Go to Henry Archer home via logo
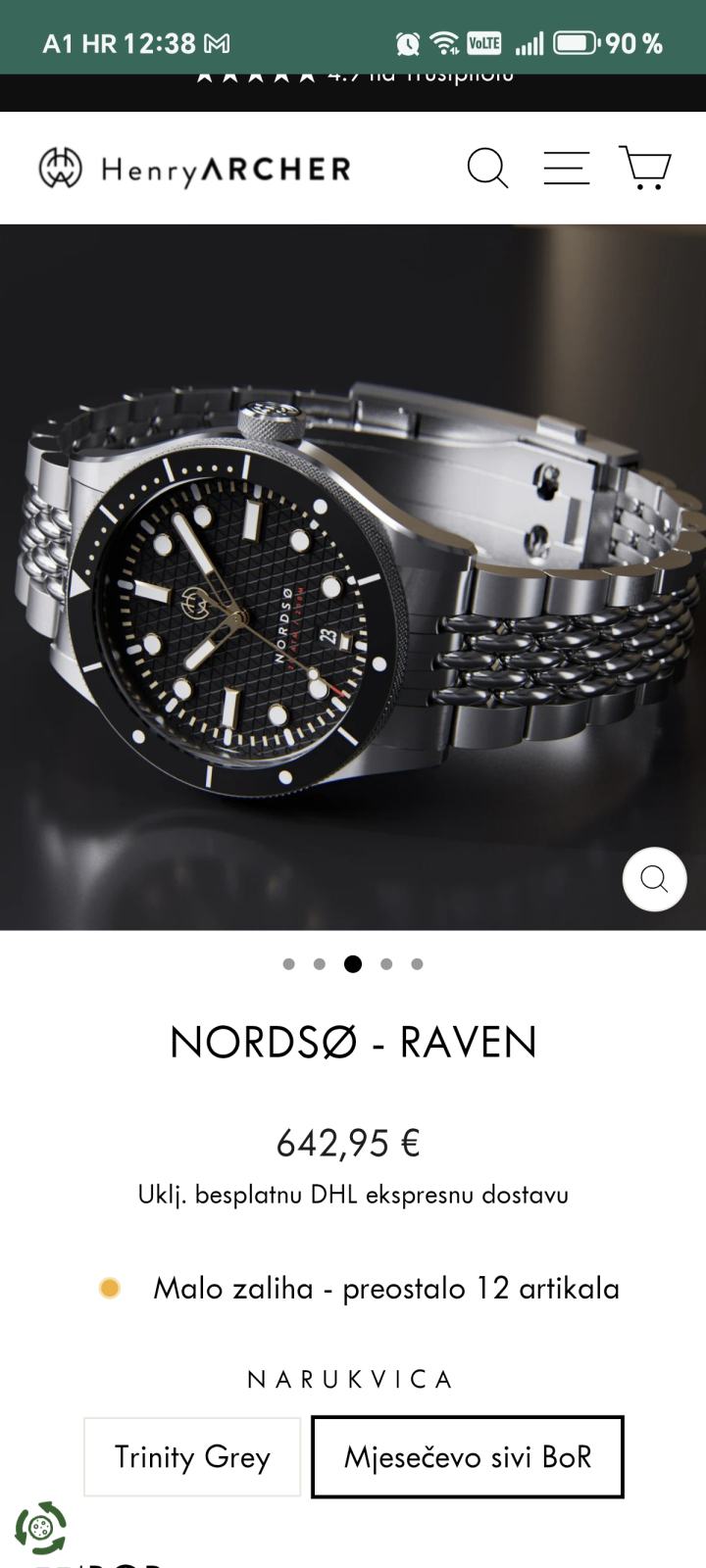The image size is (706, 1568). [194, 169]
